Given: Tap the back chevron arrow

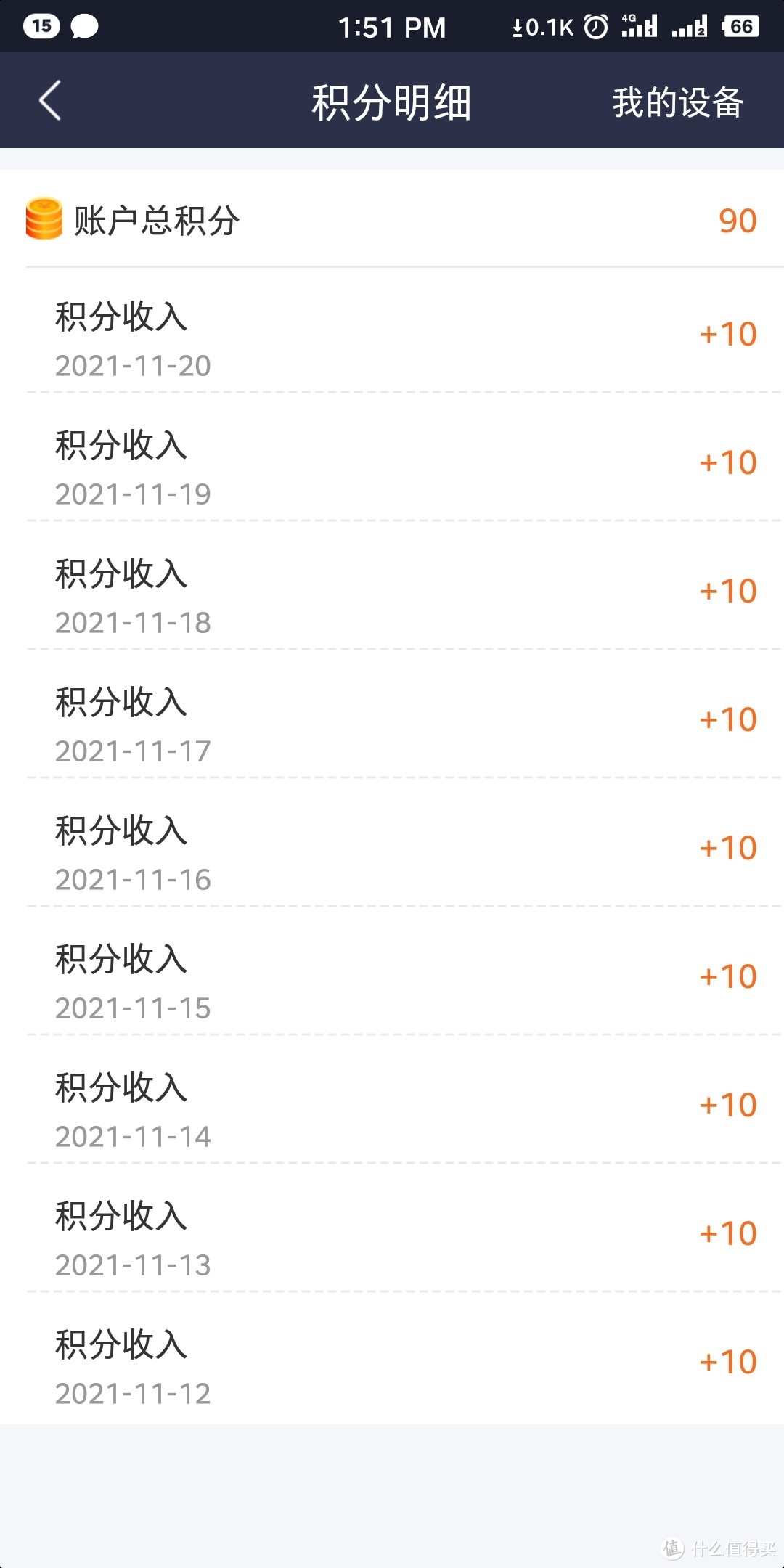Looking at the screenshot, I should pyautogui.click(x=49, y=102).
